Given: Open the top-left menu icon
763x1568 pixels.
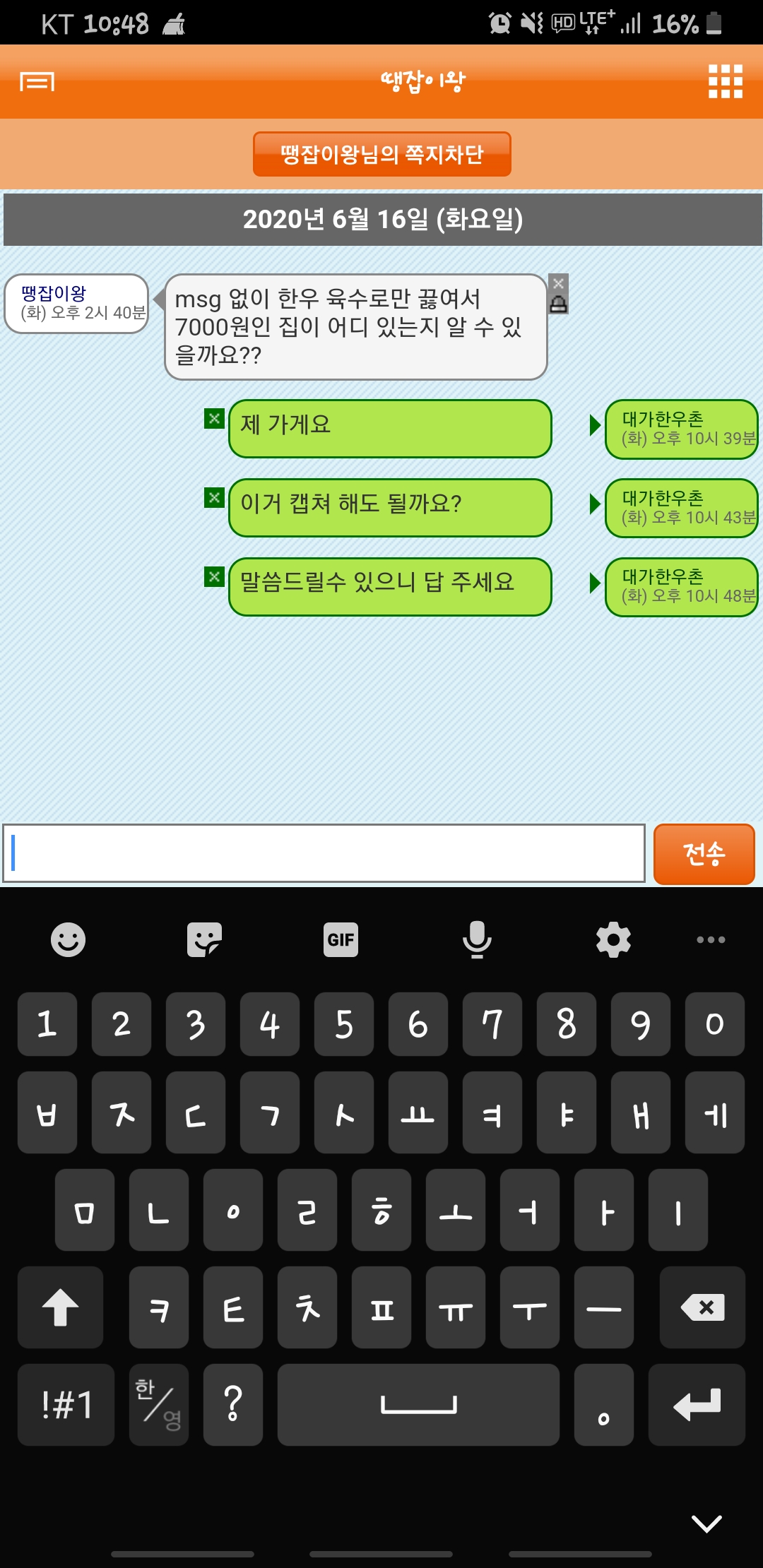Looking at the screenshot, I should coord(37,82).
